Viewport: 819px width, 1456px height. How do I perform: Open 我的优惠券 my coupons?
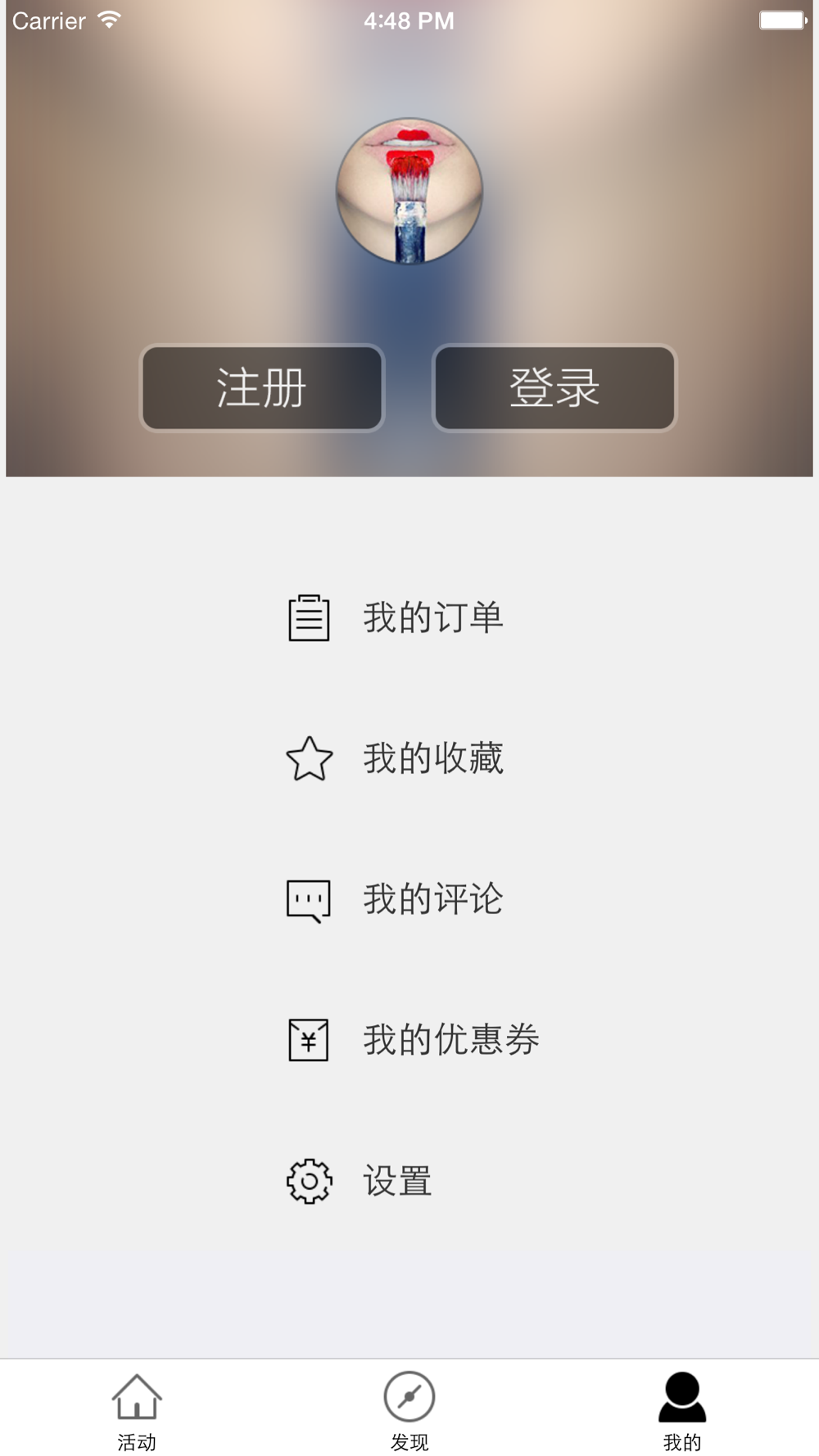(x=409, y=1040)
